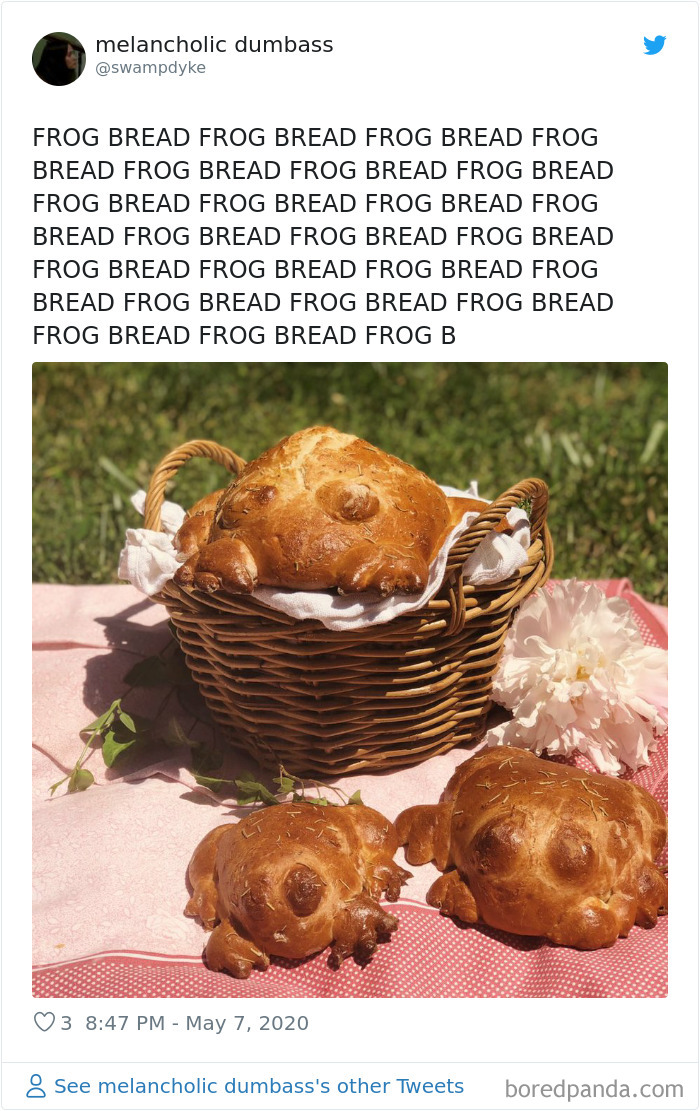700x1111 pixels.
Task: Open the 8:47 PM - May 7, 2020 timestamp
Action: coord(197,1023)
